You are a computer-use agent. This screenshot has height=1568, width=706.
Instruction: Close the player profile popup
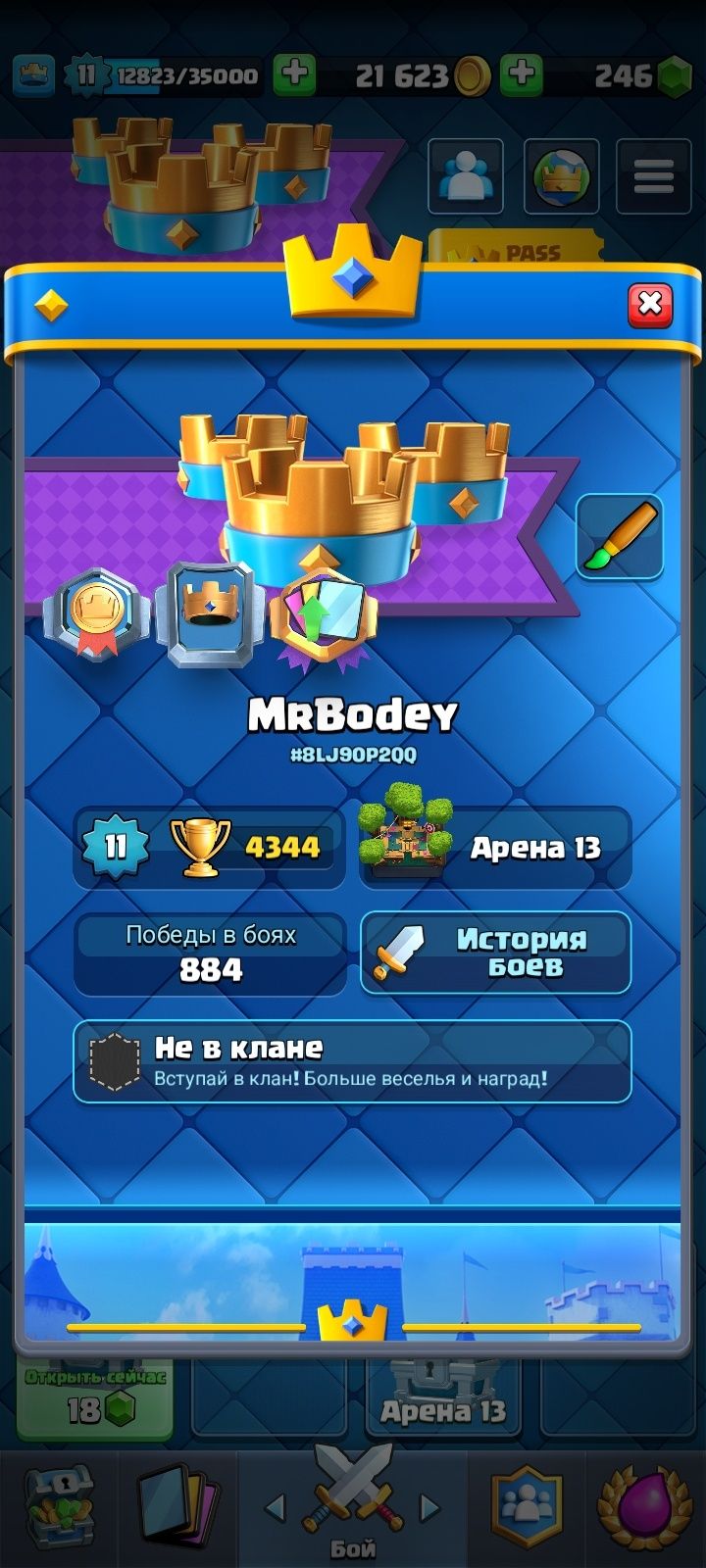coord(650,304)
